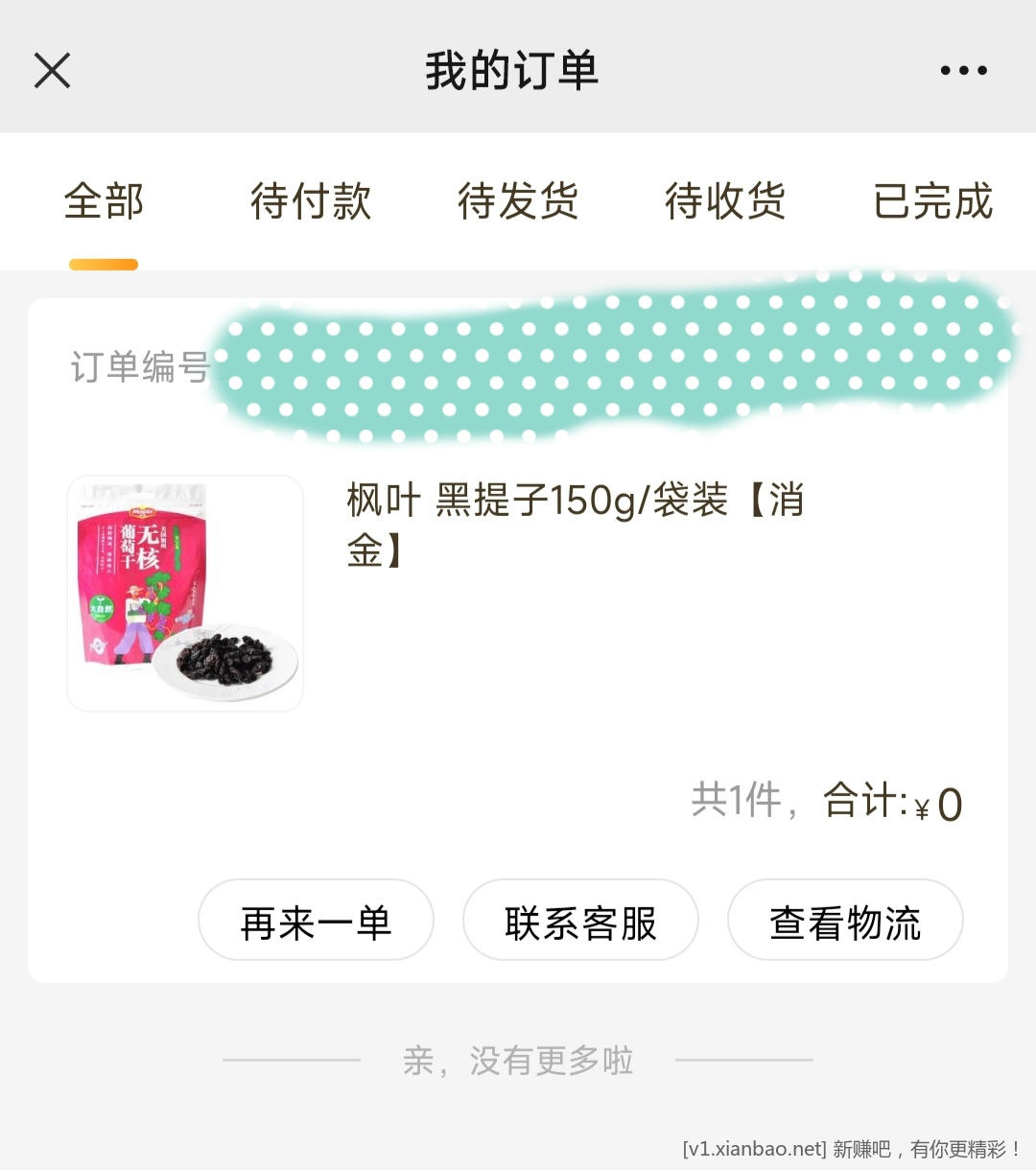Close the 我的订单 page
This screenshot has width=1036, height=1170.
click(52, 70)
